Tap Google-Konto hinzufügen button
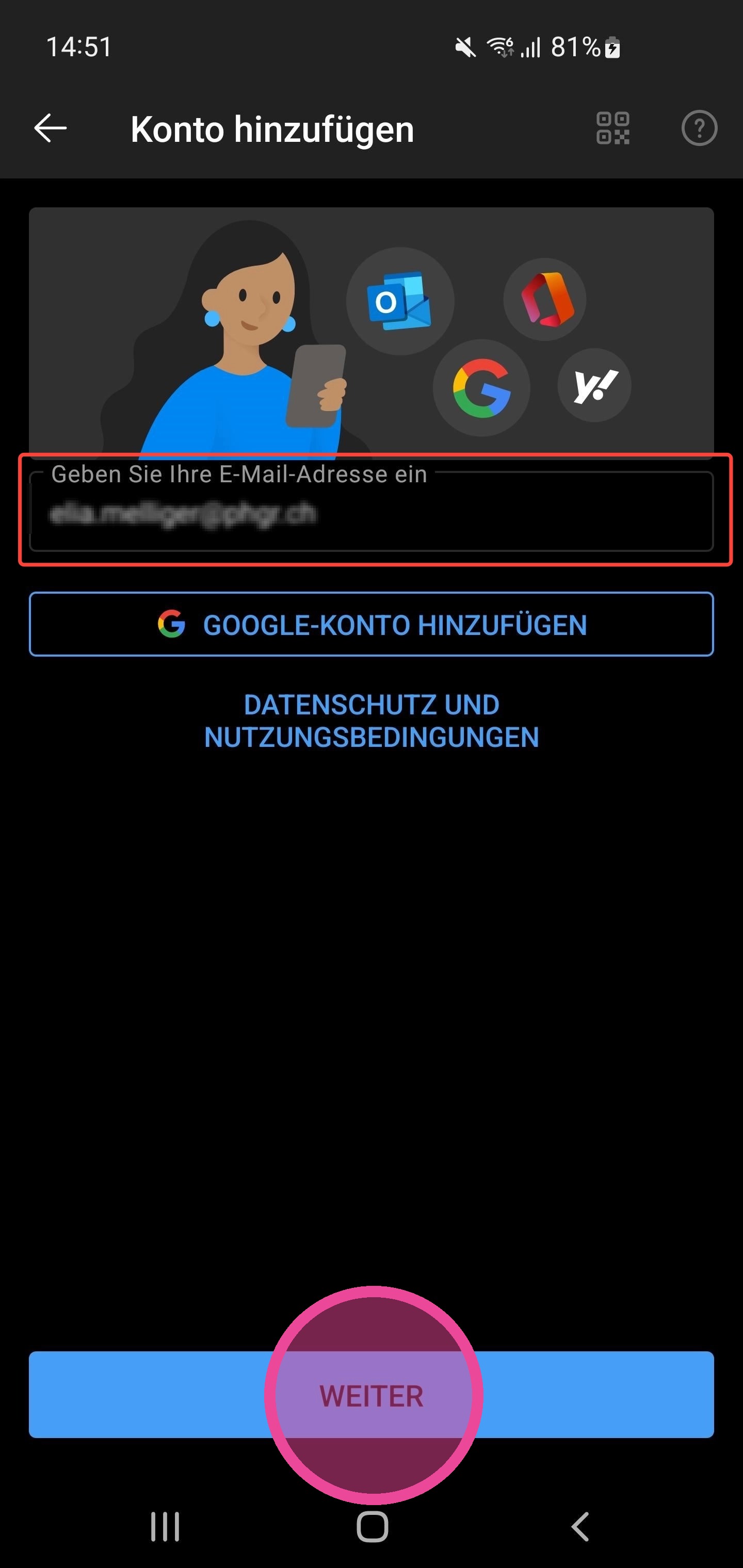Image resolution: width=743 pixels, height=1568 pixels. tap(372, 625)
